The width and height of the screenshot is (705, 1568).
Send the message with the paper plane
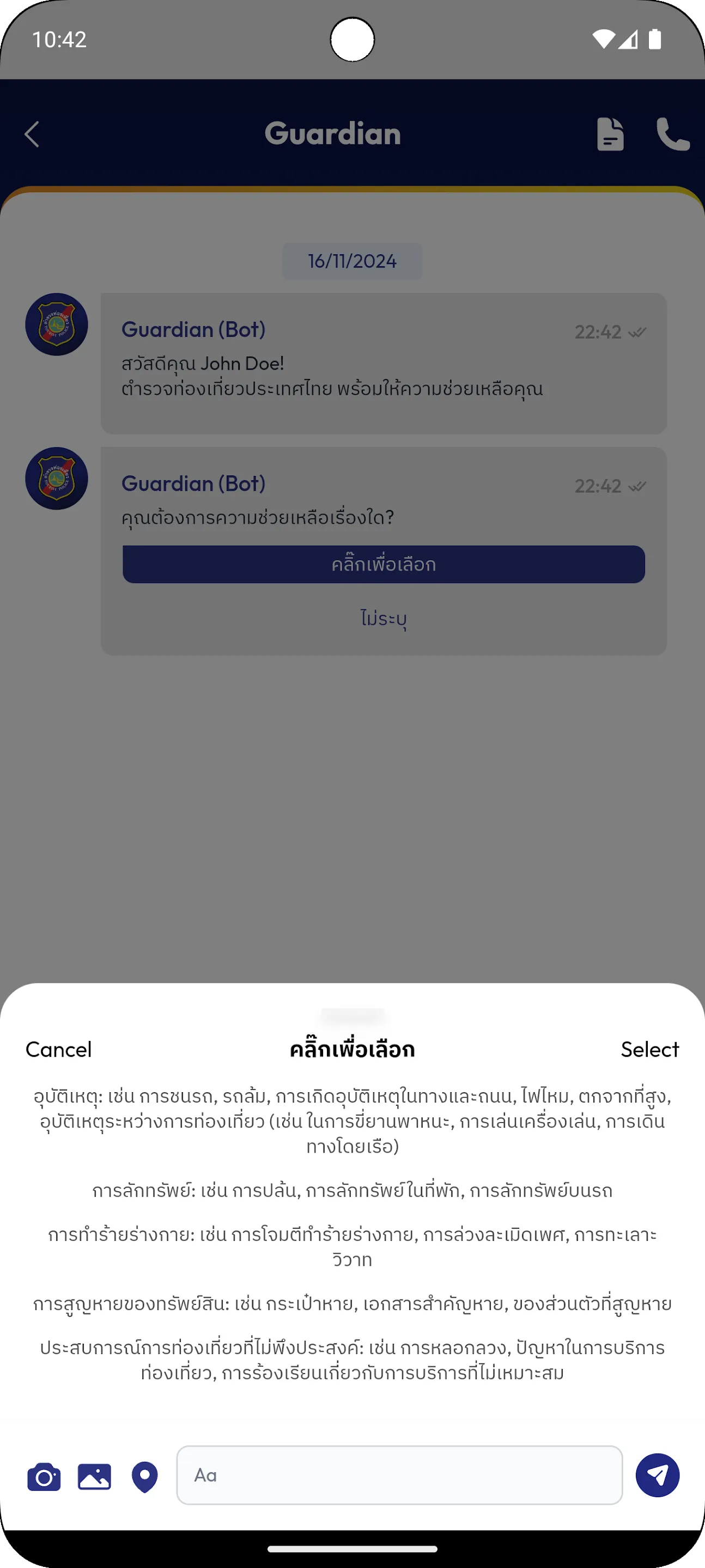click(x=658, y=1475)
